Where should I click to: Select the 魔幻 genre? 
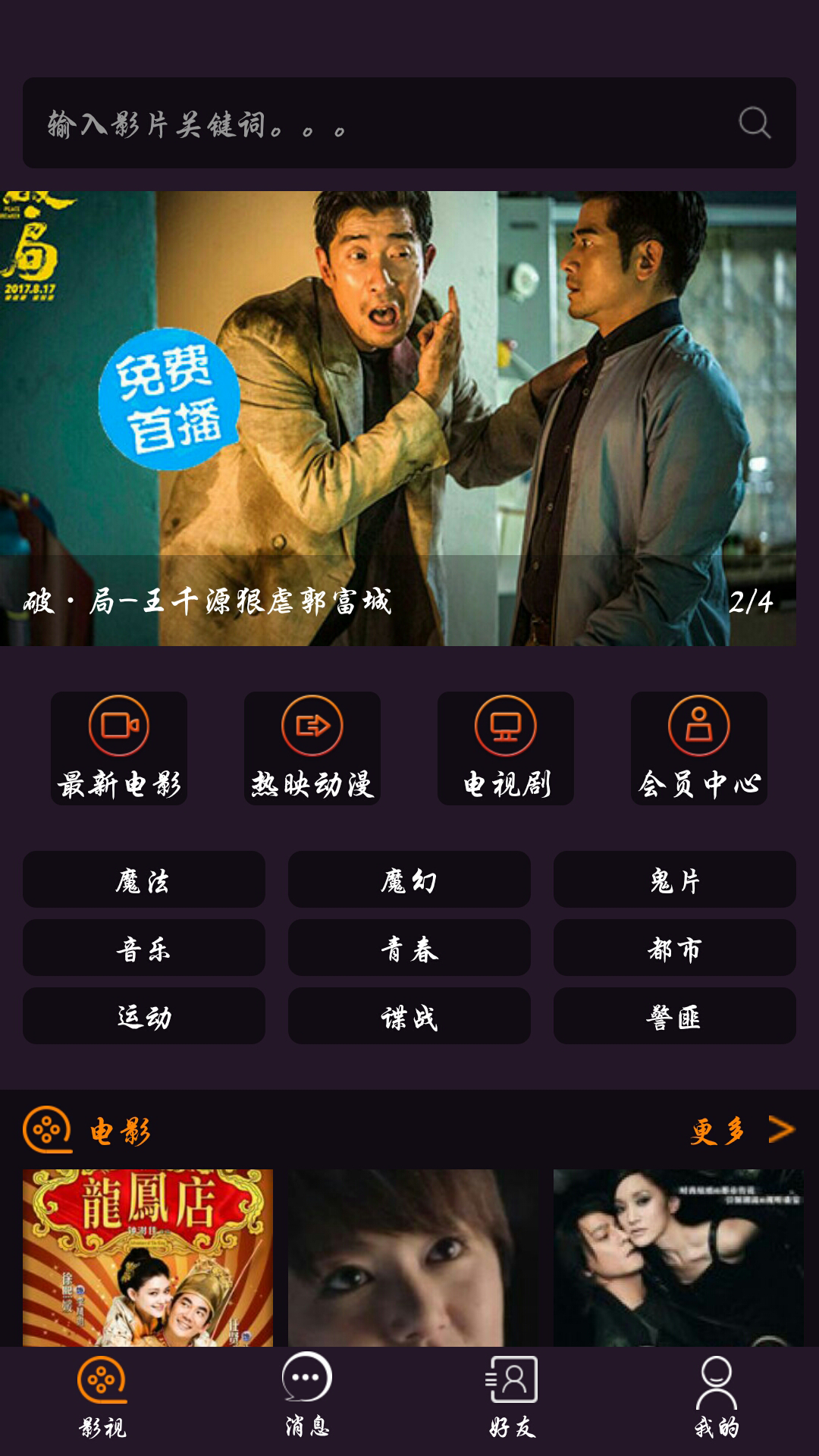[409, 880]
